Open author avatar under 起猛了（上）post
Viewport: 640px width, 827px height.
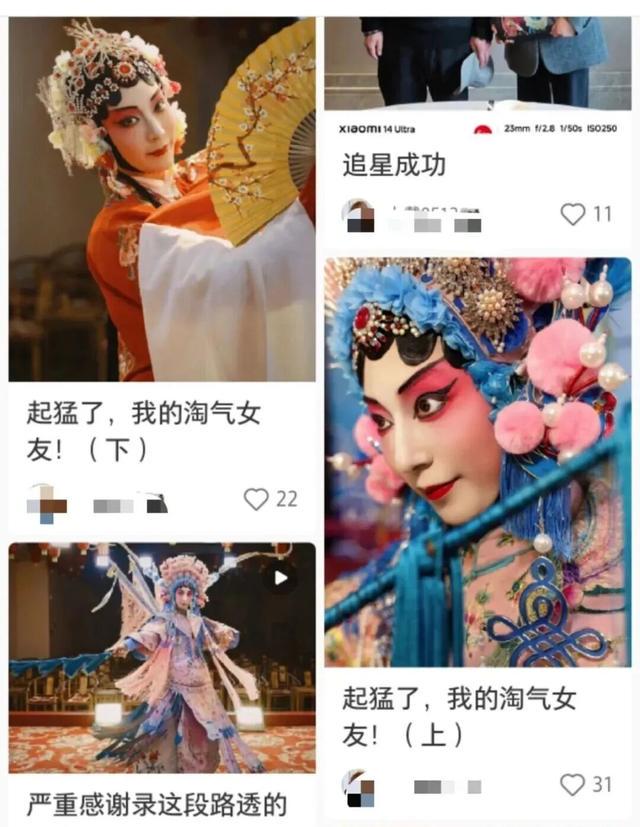[x=357, y=785]
